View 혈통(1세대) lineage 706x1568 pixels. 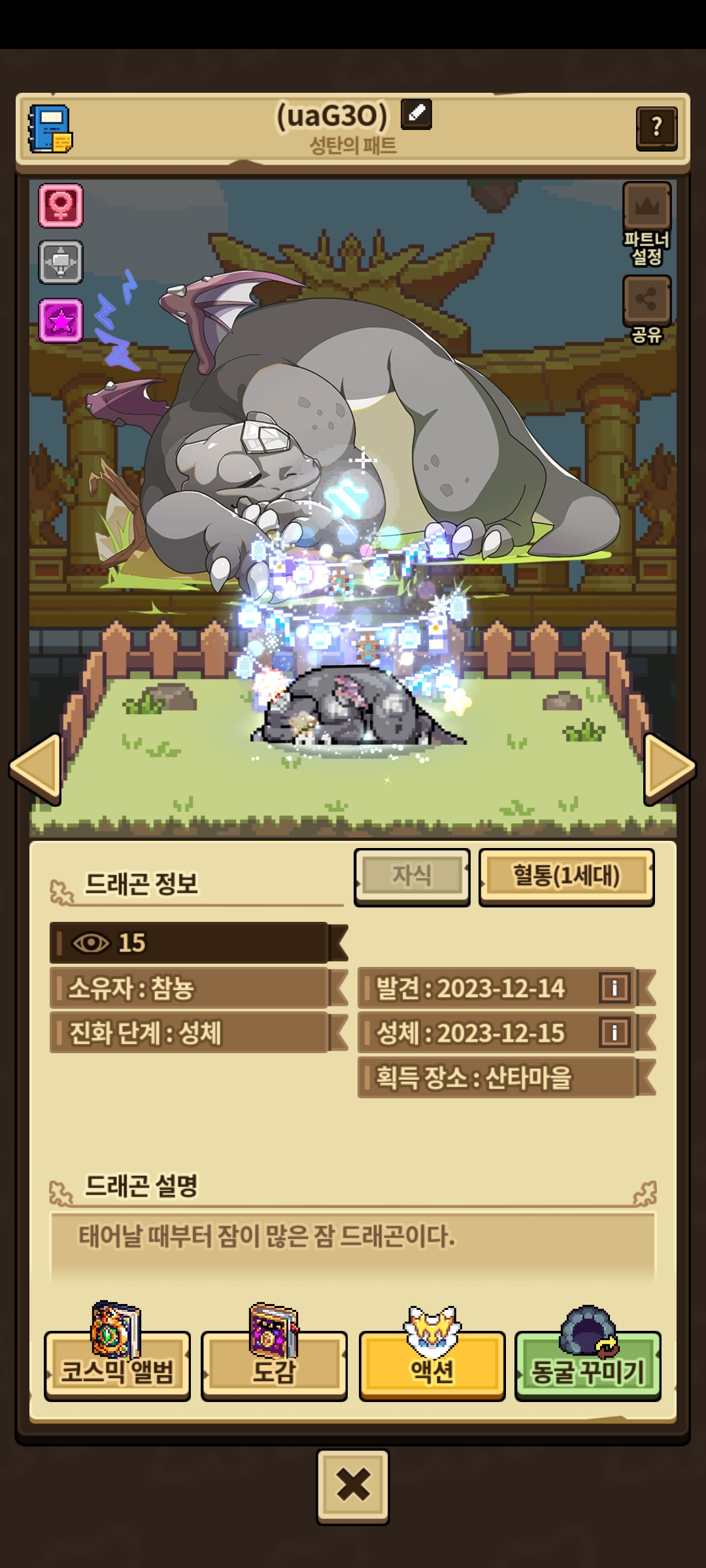566,876
